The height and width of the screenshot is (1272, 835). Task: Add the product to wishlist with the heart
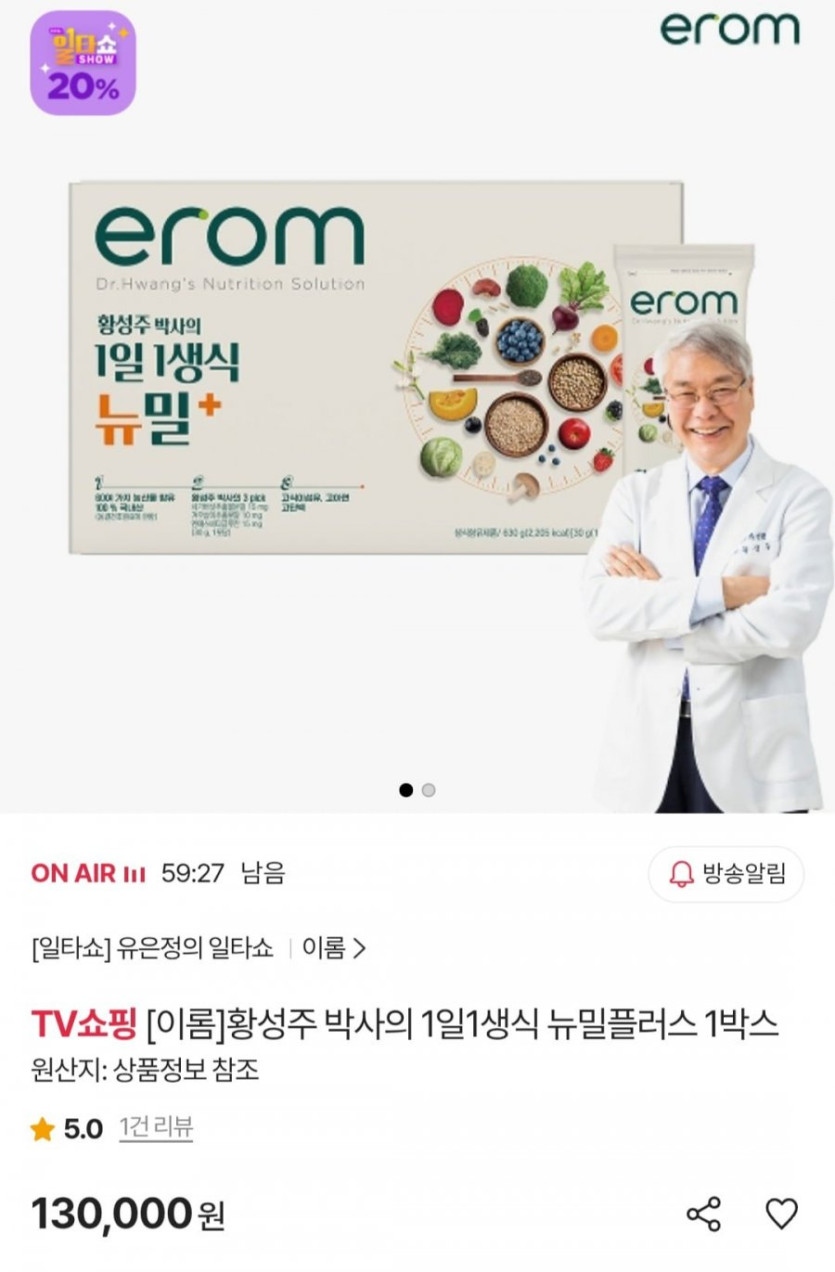[782, 1214]
